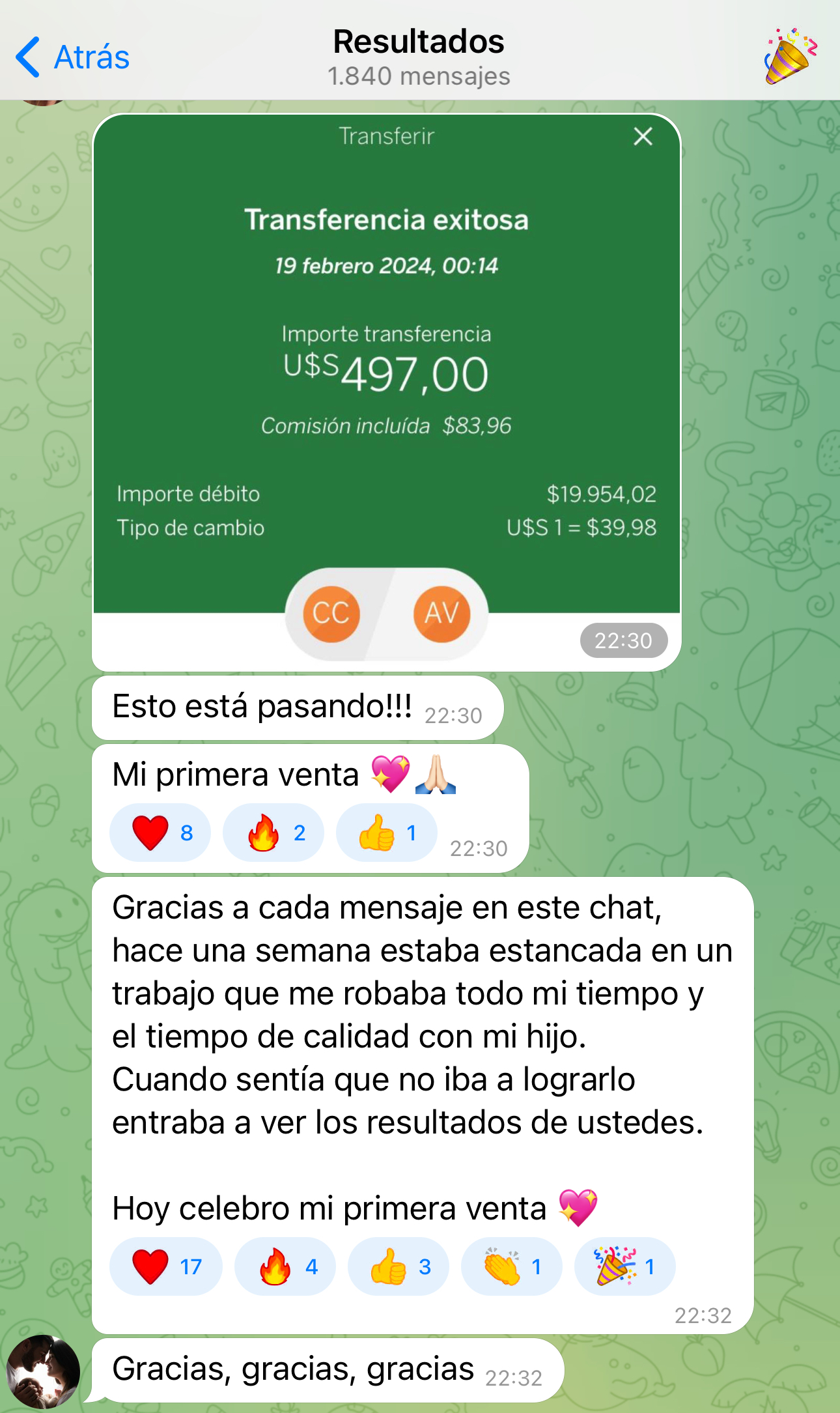Open the sender's profile photo beside "Gracias, gracias, gracias"
The height and width of the screenshot is (1413, 840).
[43, 1371]
